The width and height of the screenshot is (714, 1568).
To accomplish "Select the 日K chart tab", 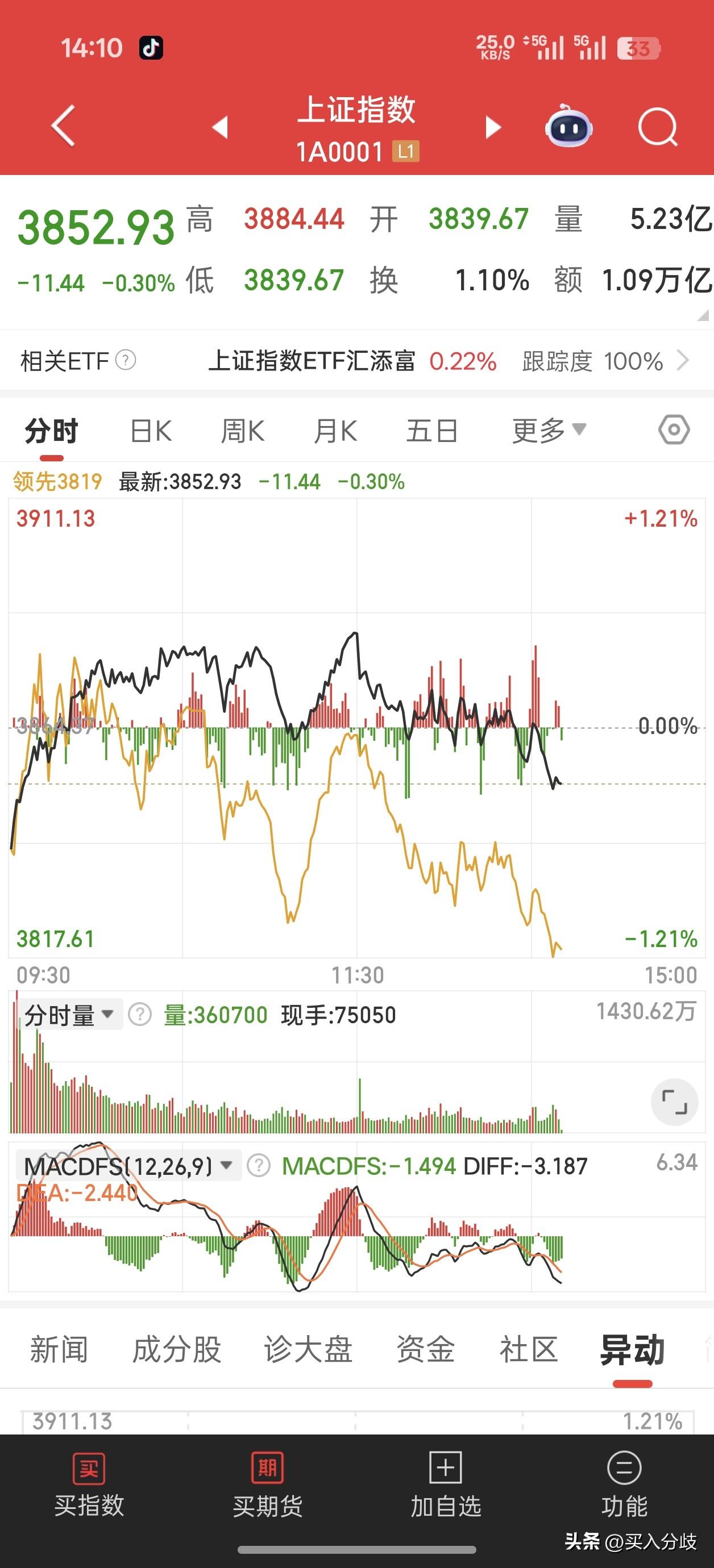I will pos(151,431).
